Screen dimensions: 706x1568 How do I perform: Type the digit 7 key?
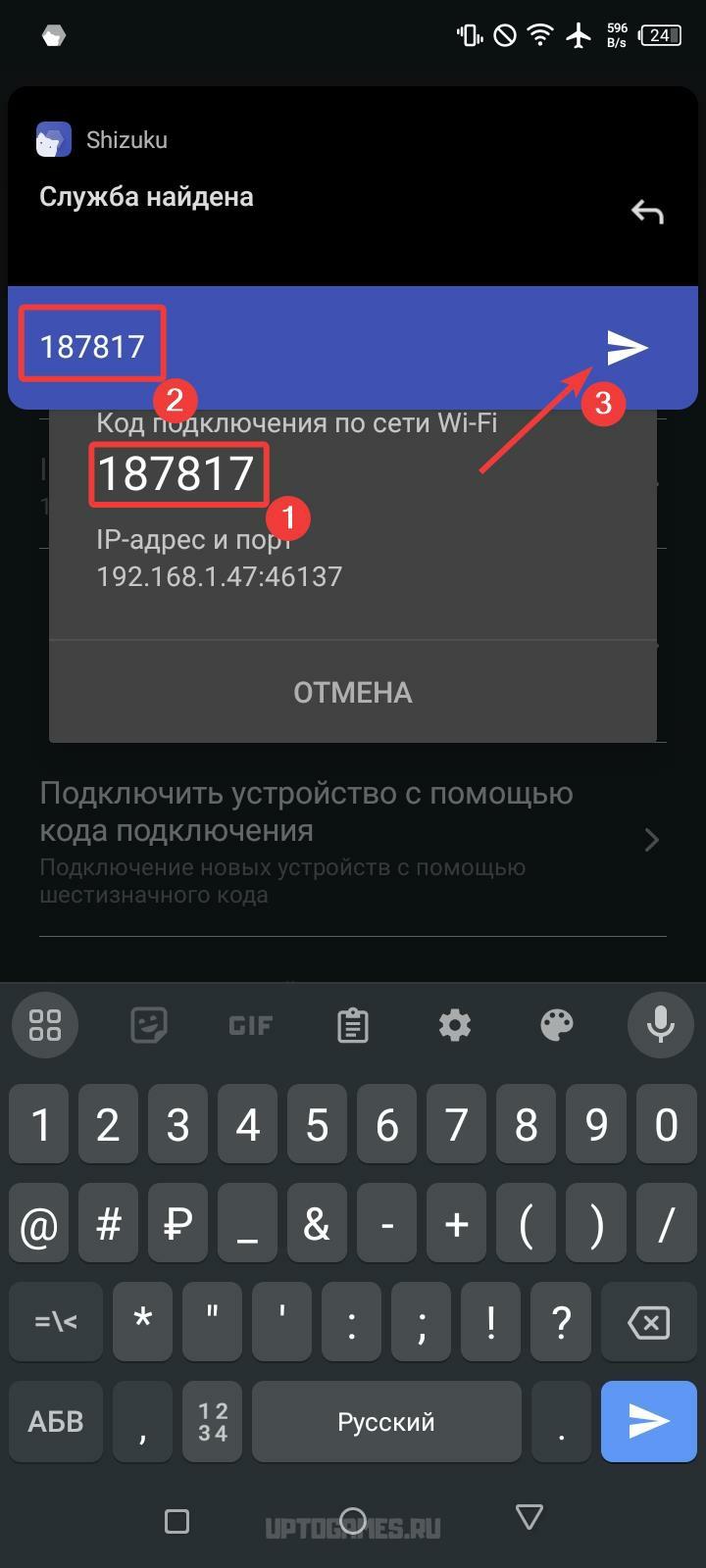point(457,1124)
